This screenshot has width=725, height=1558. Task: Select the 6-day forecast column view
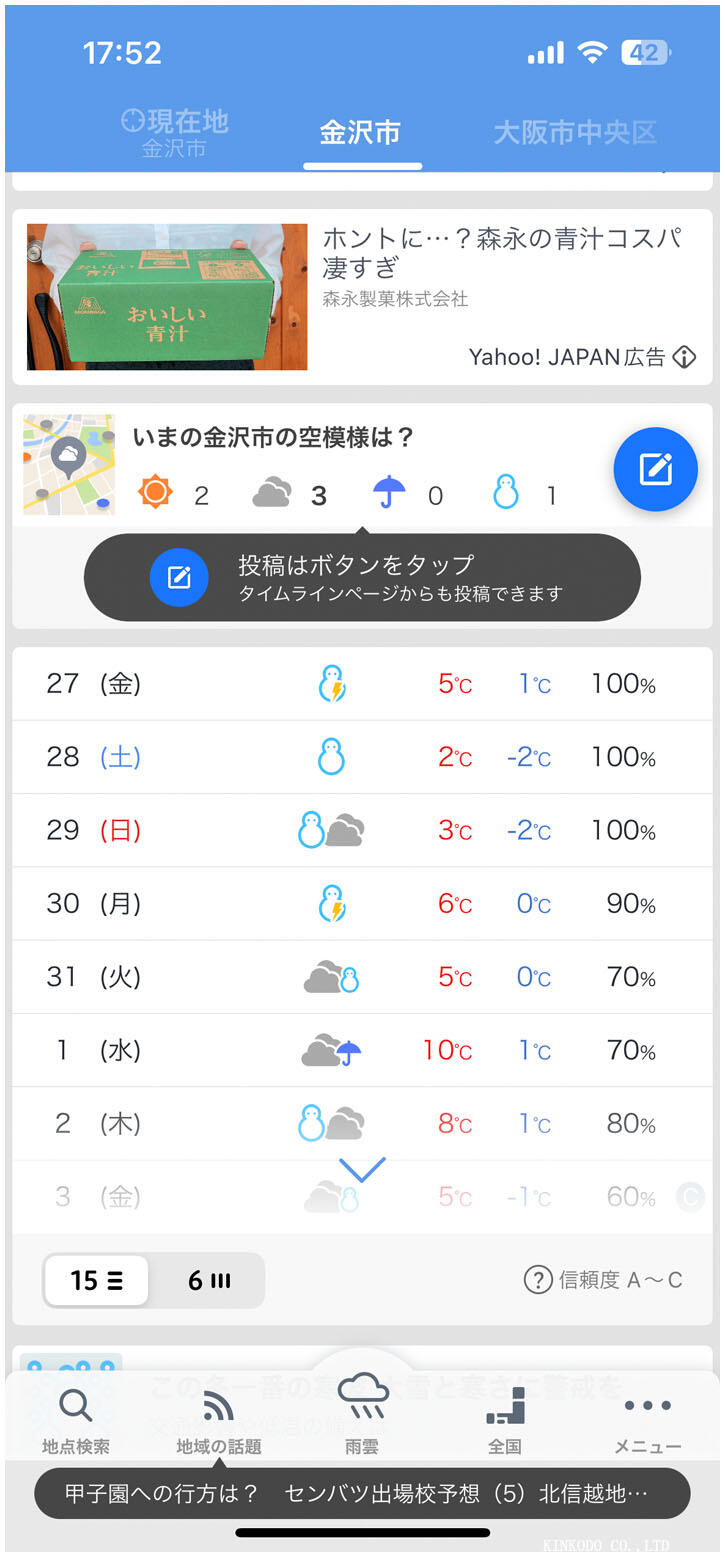pyautogui.click(x=208, y=1281)
